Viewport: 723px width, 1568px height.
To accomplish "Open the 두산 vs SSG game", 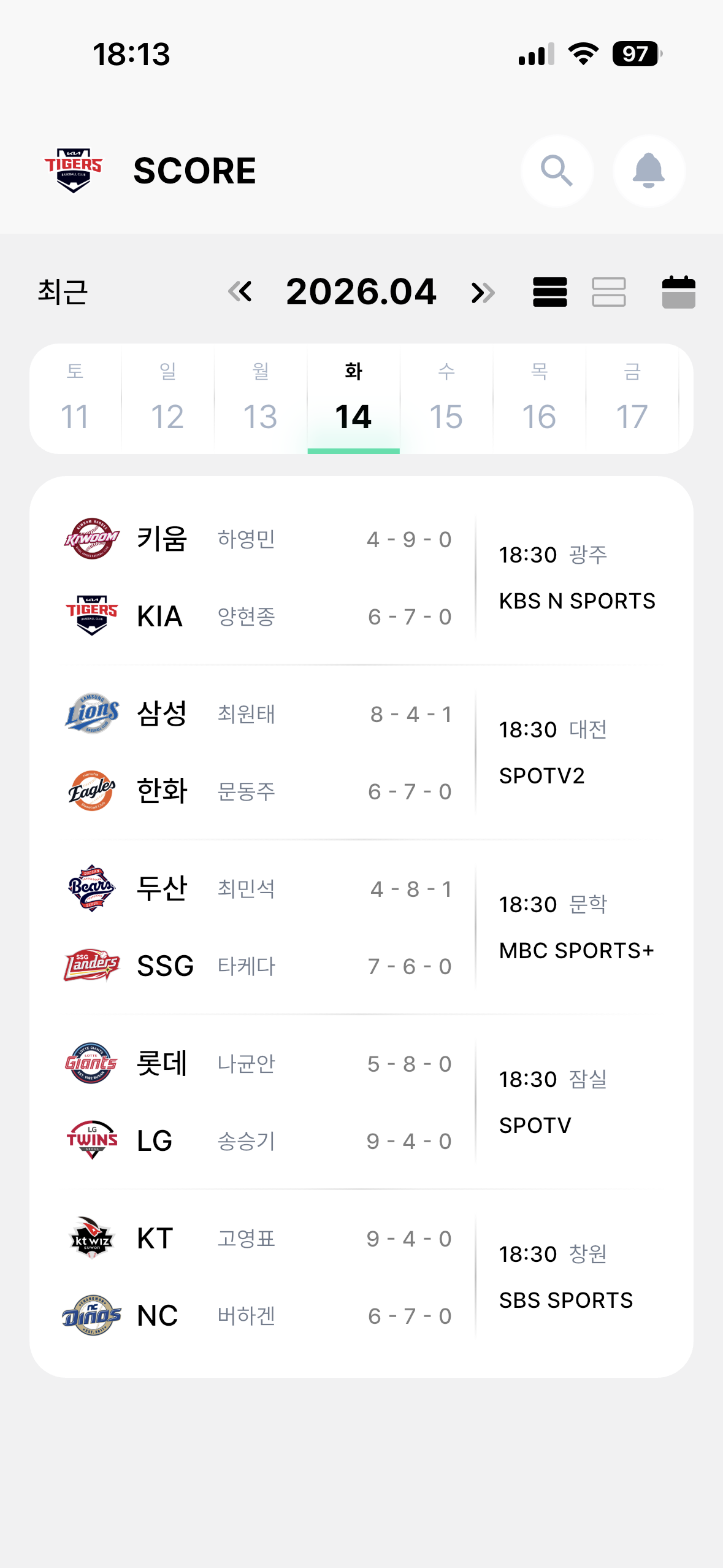I will (x=361, y=927).
